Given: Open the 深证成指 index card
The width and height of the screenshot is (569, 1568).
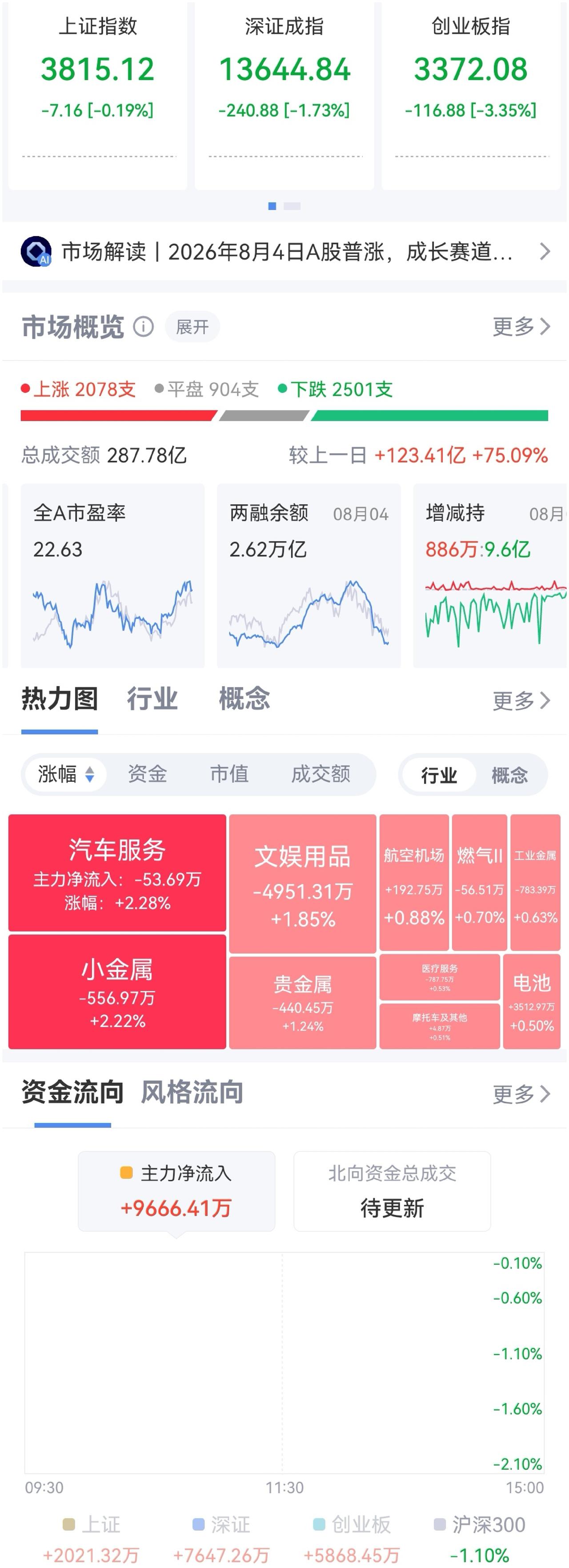Looking at the screenshot, I should coord(284,96).
